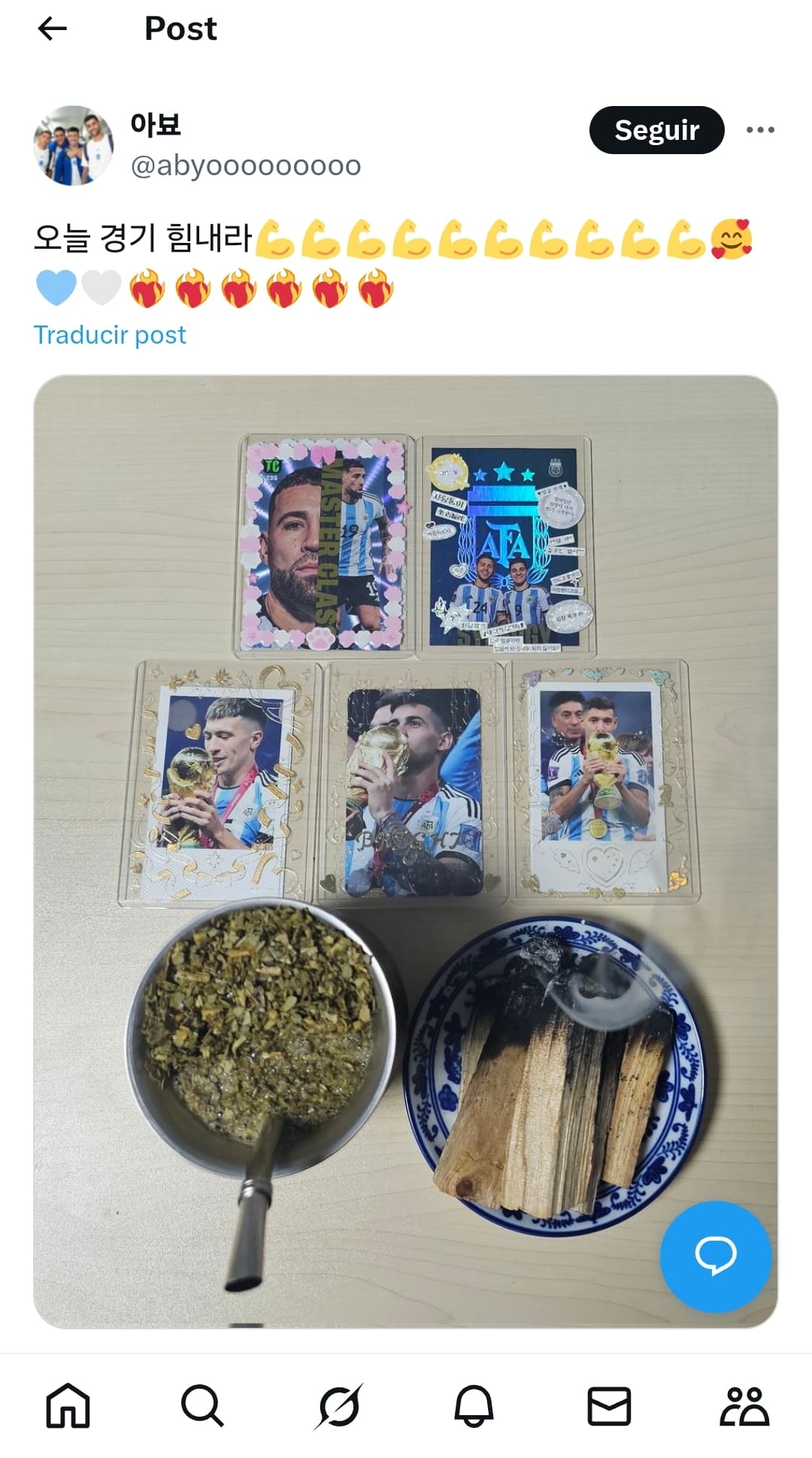Tap the Seguir button to follow
The height and width of the screenshot is (1458, 812).
coord(656,130)
